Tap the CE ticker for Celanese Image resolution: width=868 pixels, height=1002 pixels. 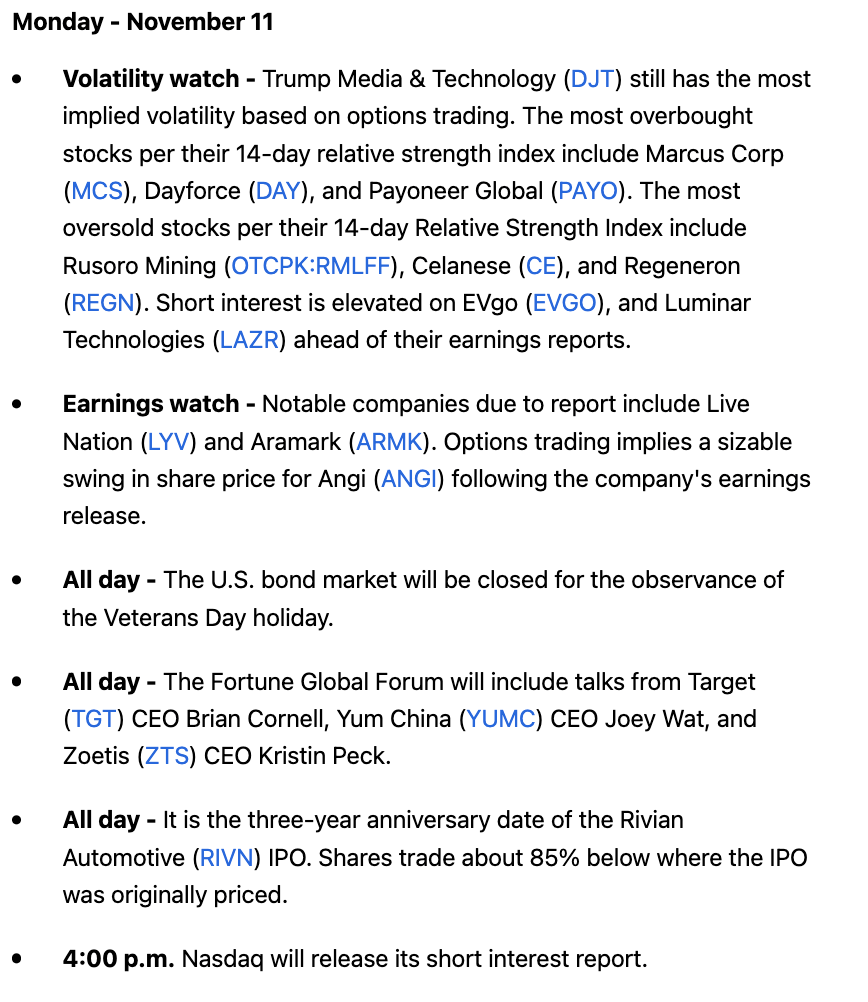(540, 266)
